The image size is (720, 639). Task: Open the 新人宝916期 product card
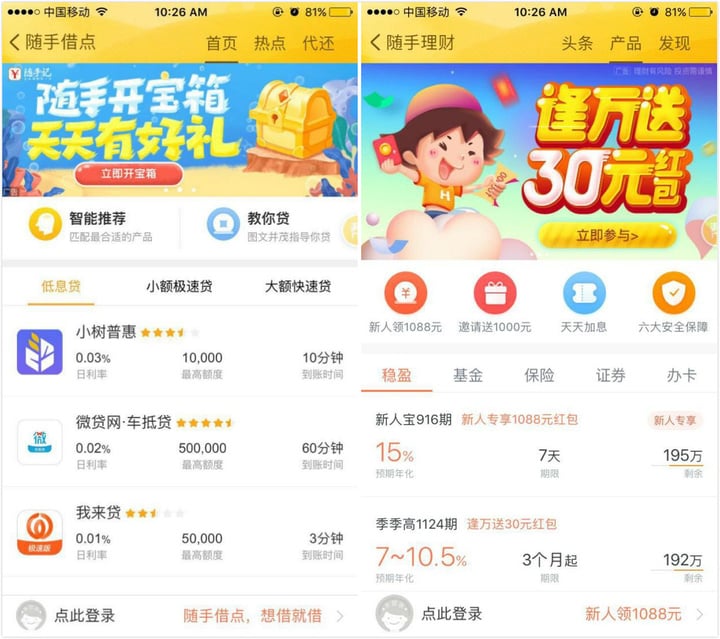[539, 443]
